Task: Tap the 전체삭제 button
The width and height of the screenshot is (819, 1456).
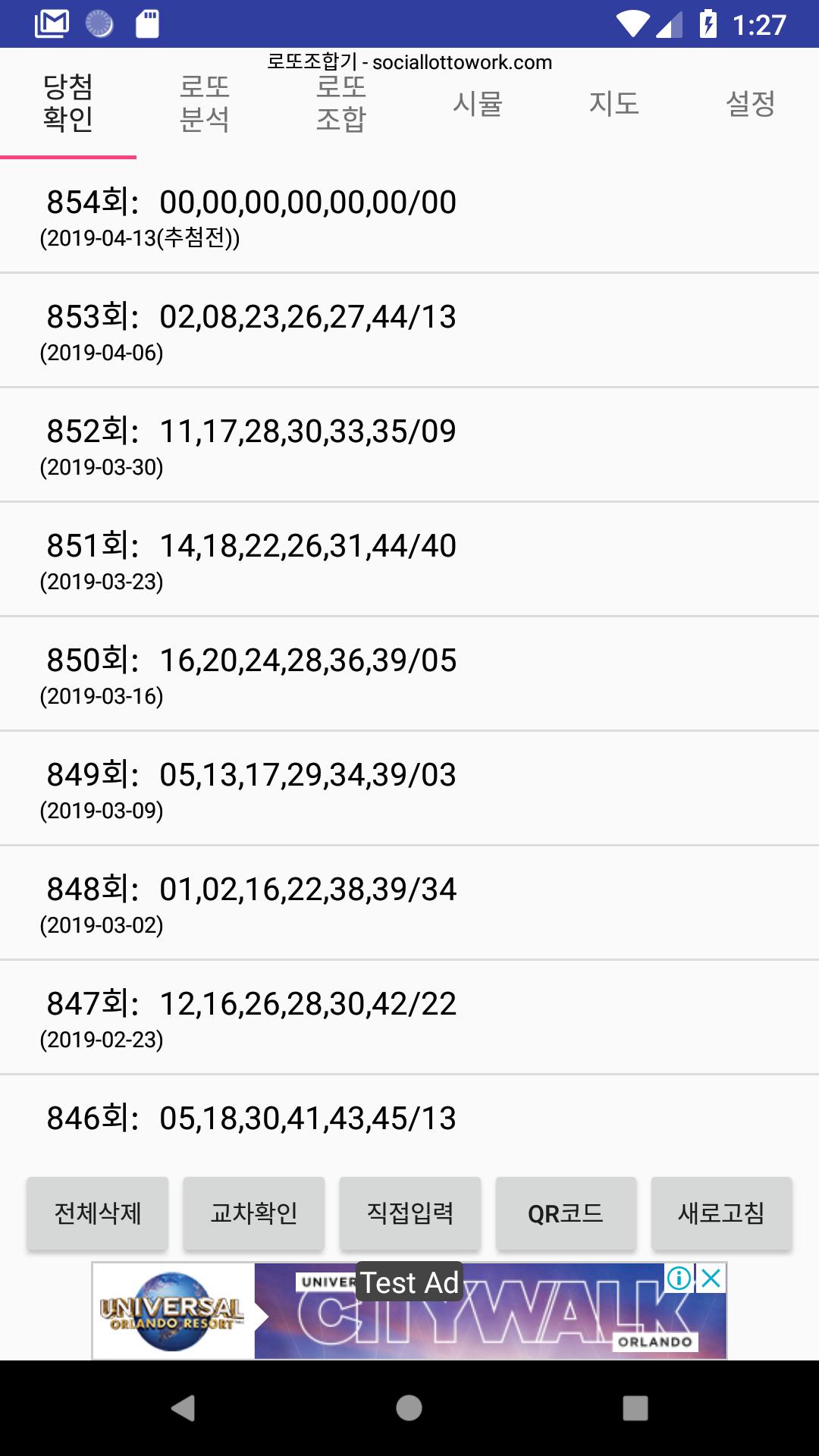Action: (98, 1213)
